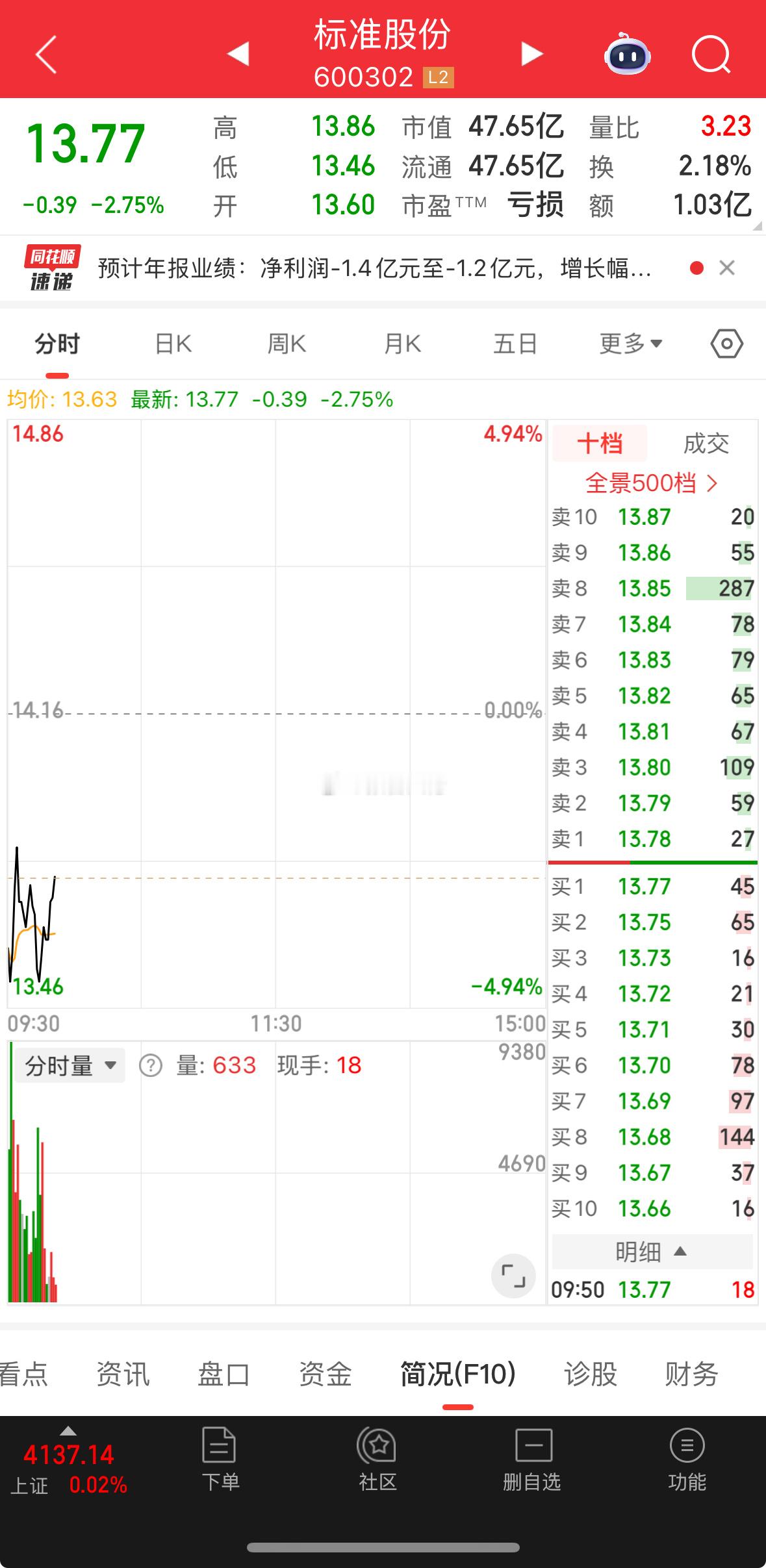Click the next stock arrow in header
This screenshot has width=766, height=1568.
click(x=531, y=55)
